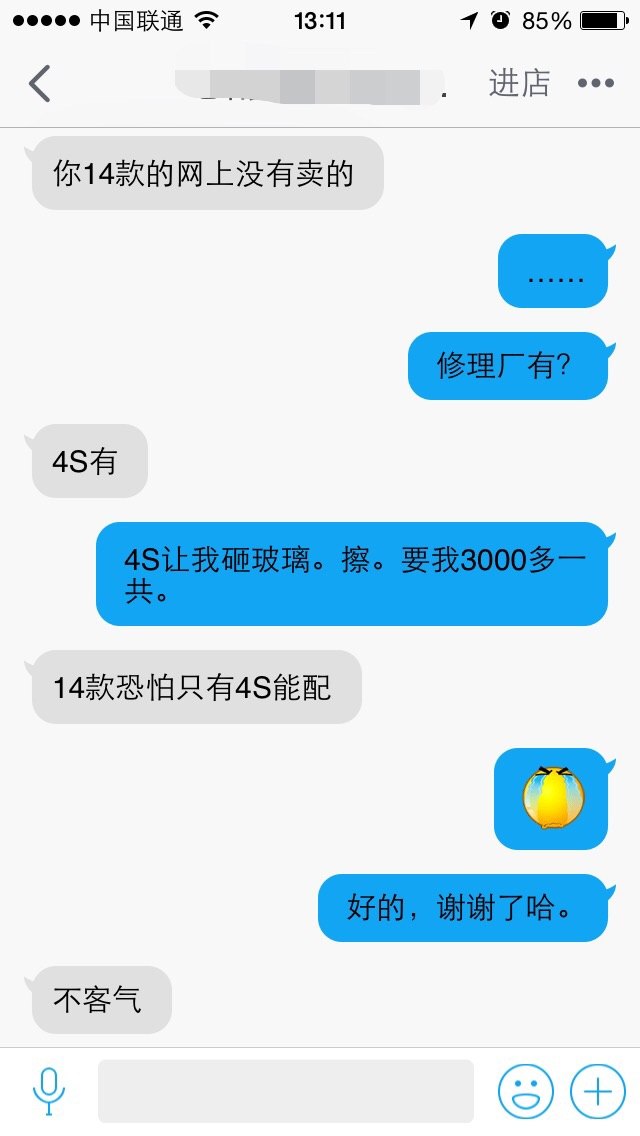Open the emoji picker
640x1136 pixels.
coord(526,1091)
